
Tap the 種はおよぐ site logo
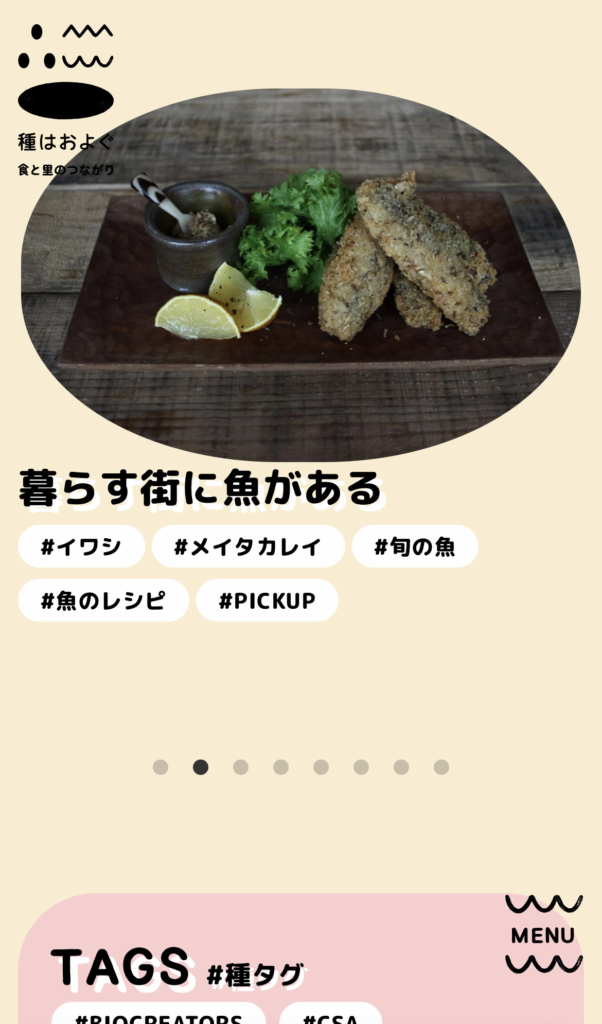tap(66, 100)
